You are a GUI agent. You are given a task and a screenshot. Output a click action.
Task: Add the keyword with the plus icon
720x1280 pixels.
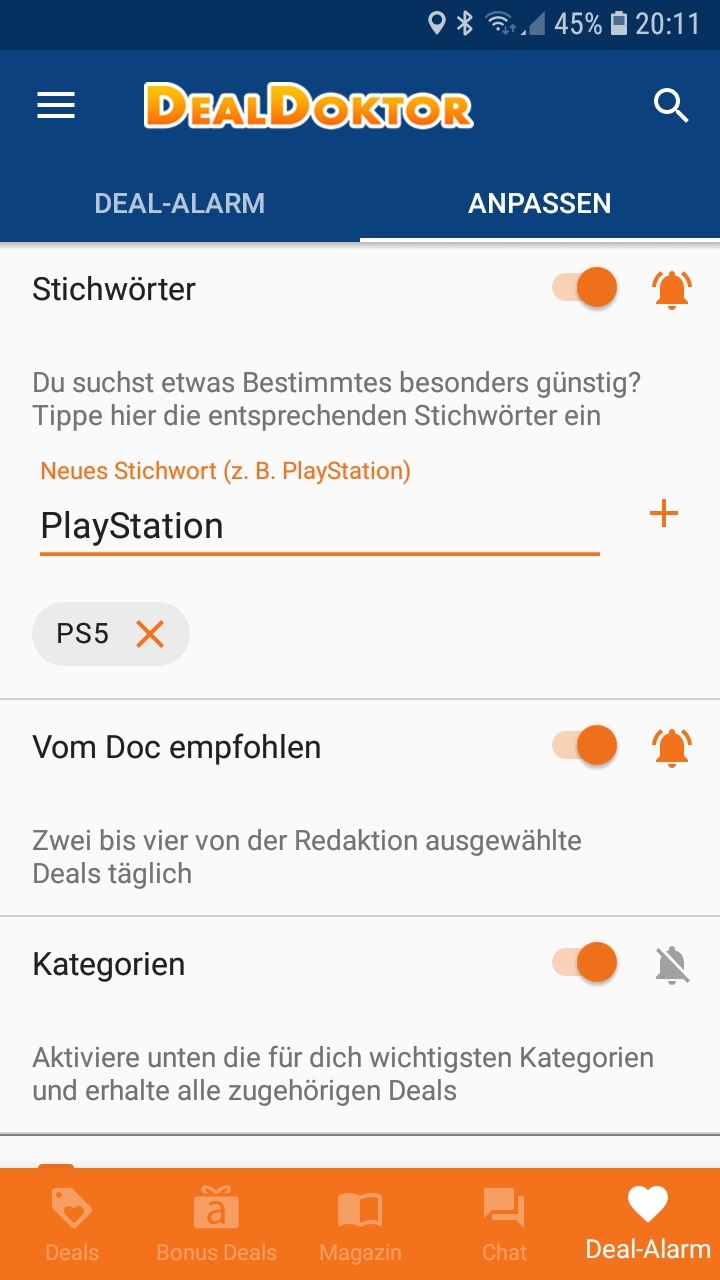[664, 514]
